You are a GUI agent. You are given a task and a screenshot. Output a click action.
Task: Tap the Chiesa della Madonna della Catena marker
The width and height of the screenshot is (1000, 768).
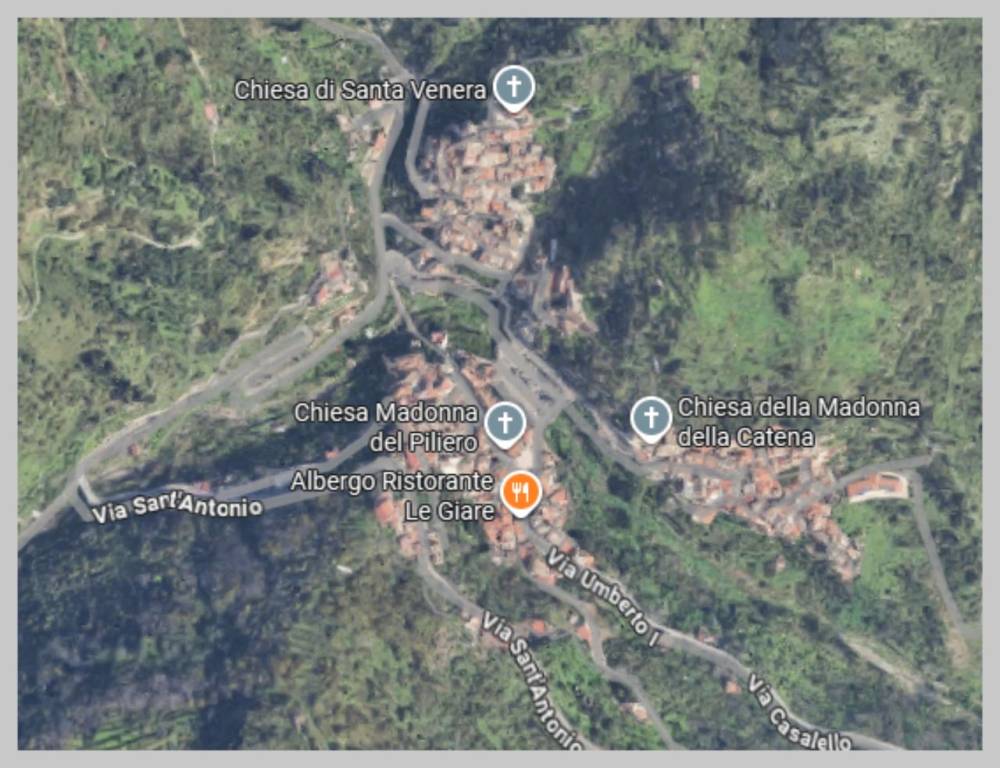[x=651, y=416]
